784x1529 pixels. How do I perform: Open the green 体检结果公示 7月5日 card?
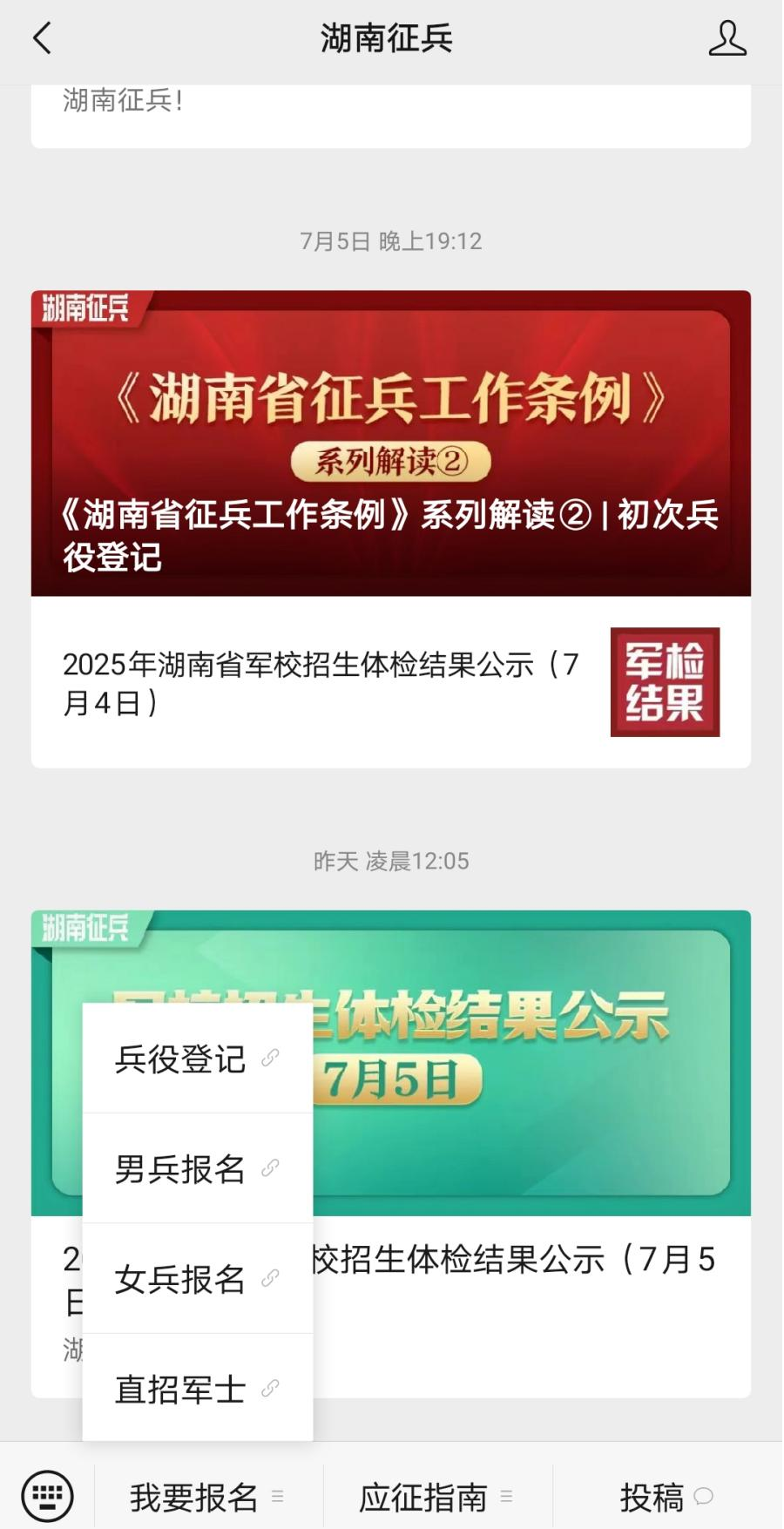coord(531,1063)
